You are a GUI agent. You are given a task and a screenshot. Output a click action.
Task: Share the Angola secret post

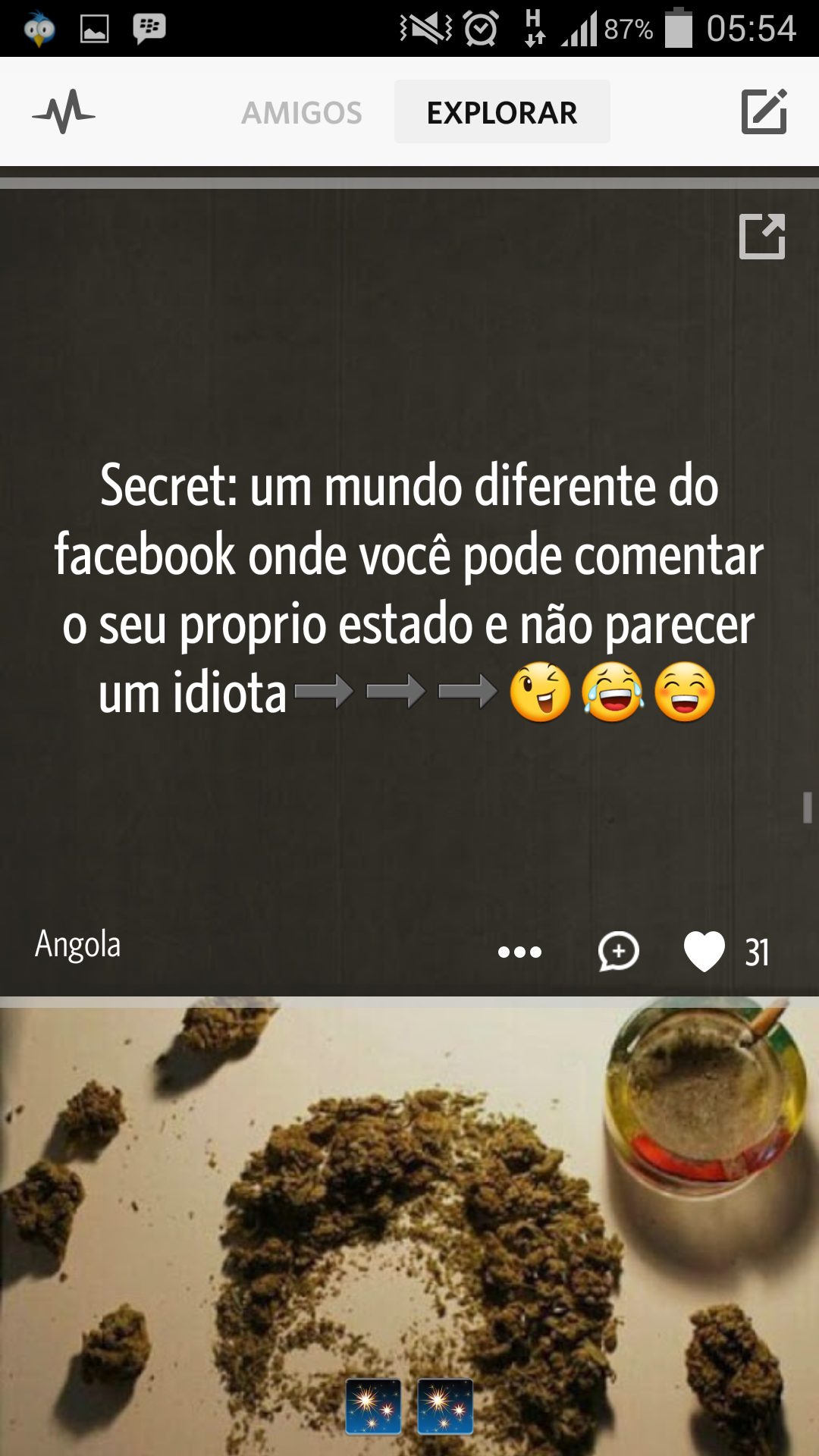(x=762, y=236)
